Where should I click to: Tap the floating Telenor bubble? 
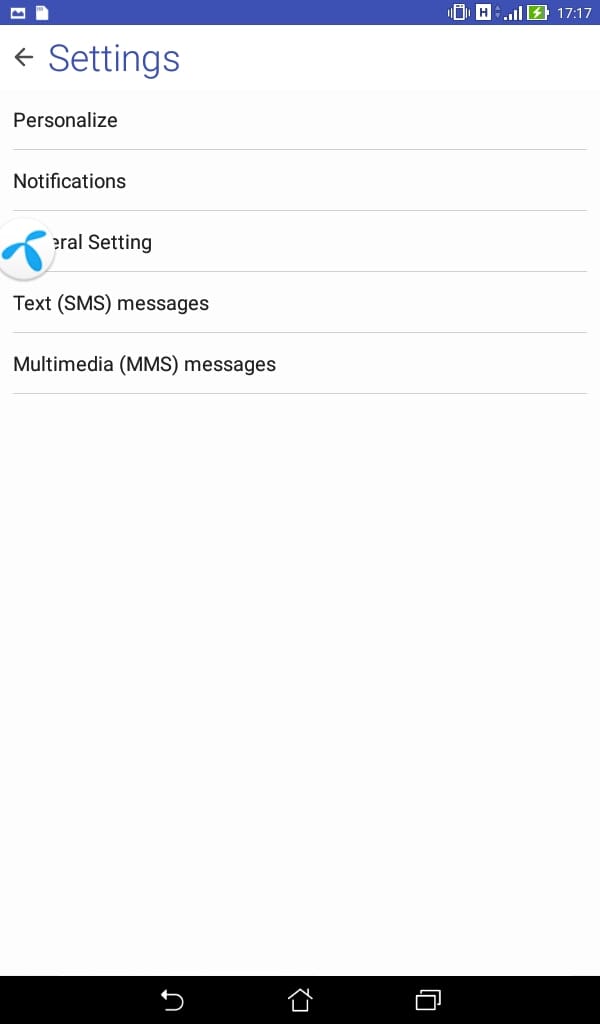[x=25, y=248]
